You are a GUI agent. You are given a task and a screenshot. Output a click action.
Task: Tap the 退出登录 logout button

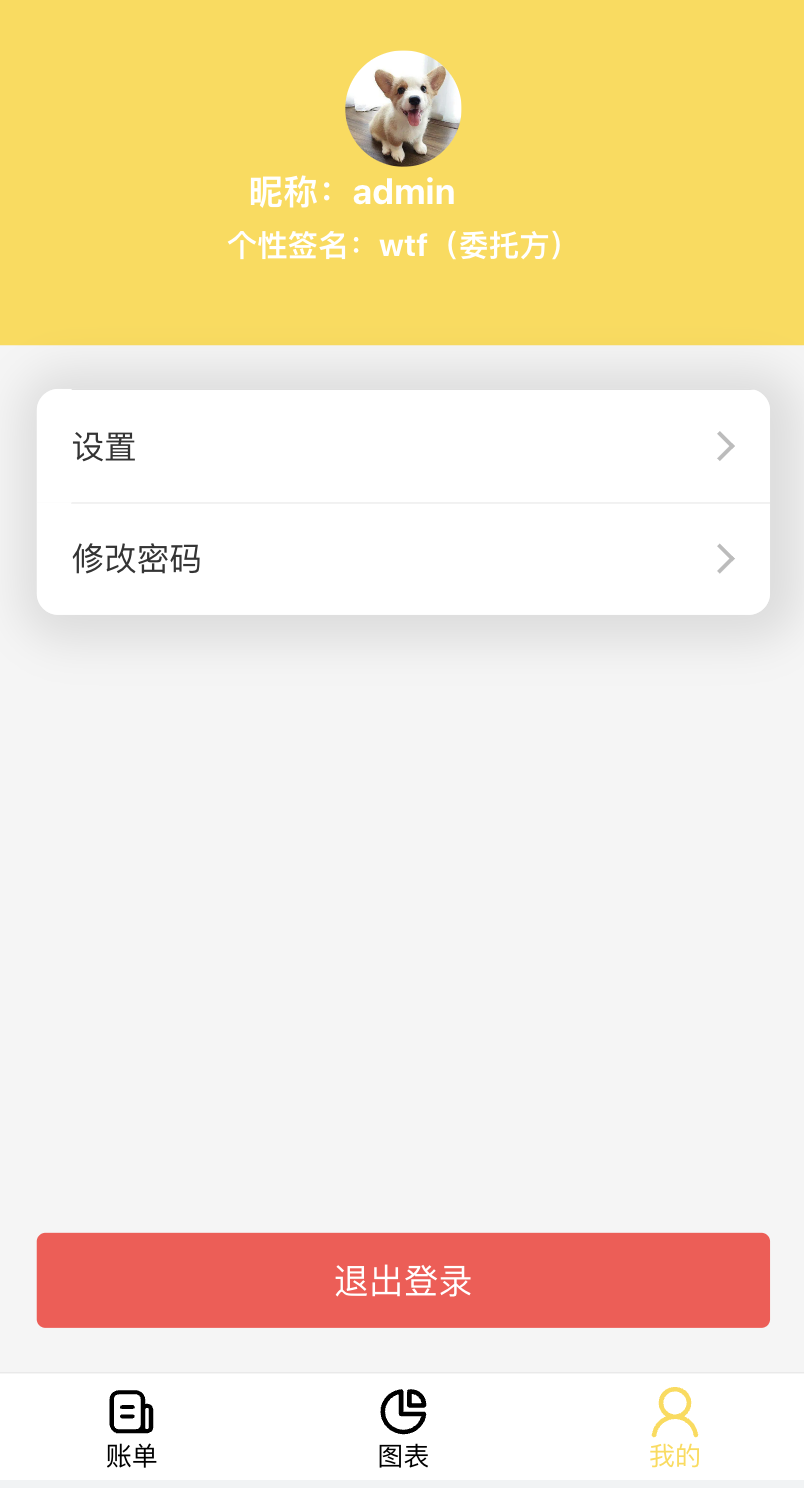(x=403, y=1280)
